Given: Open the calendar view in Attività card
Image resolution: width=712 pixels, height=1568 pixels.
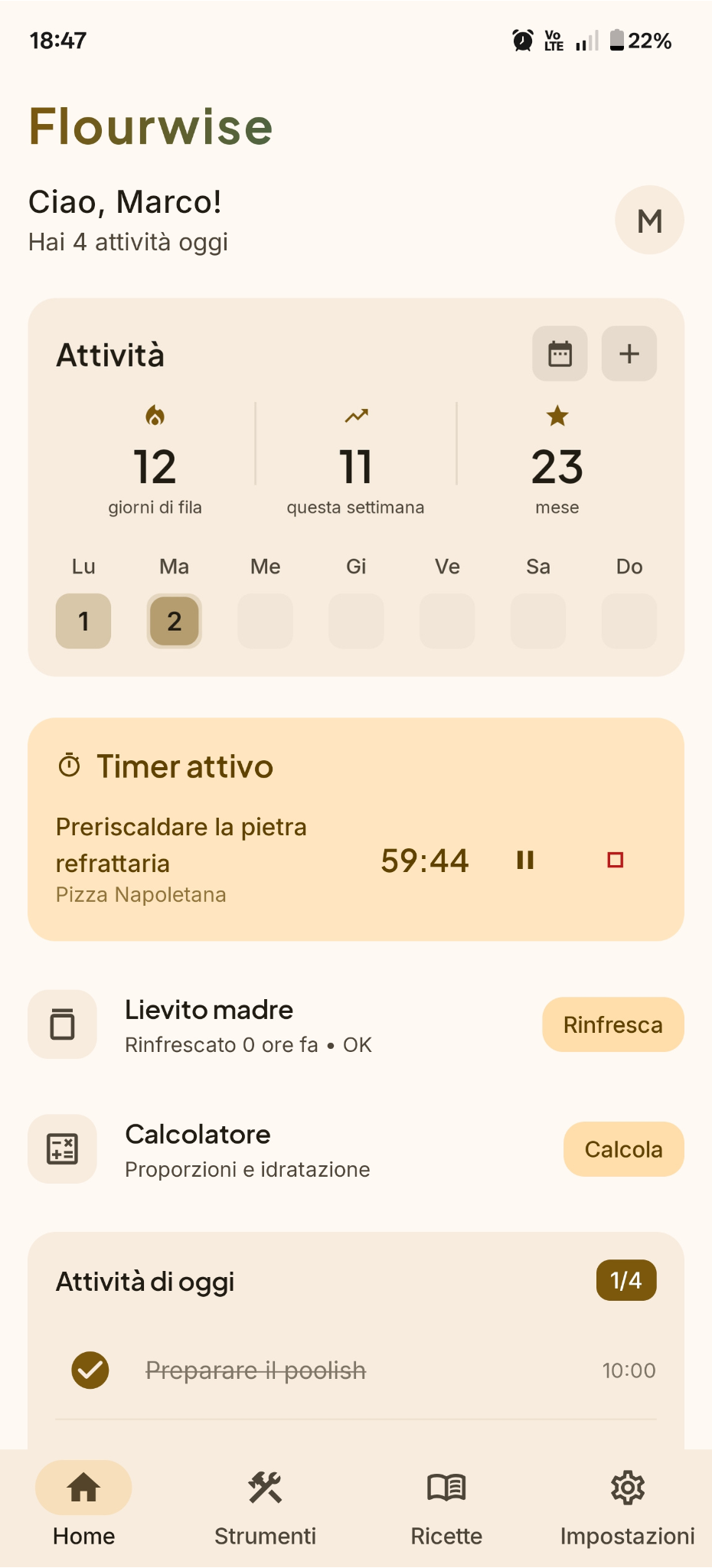Looking at the screenshot, I should [559, 354].
